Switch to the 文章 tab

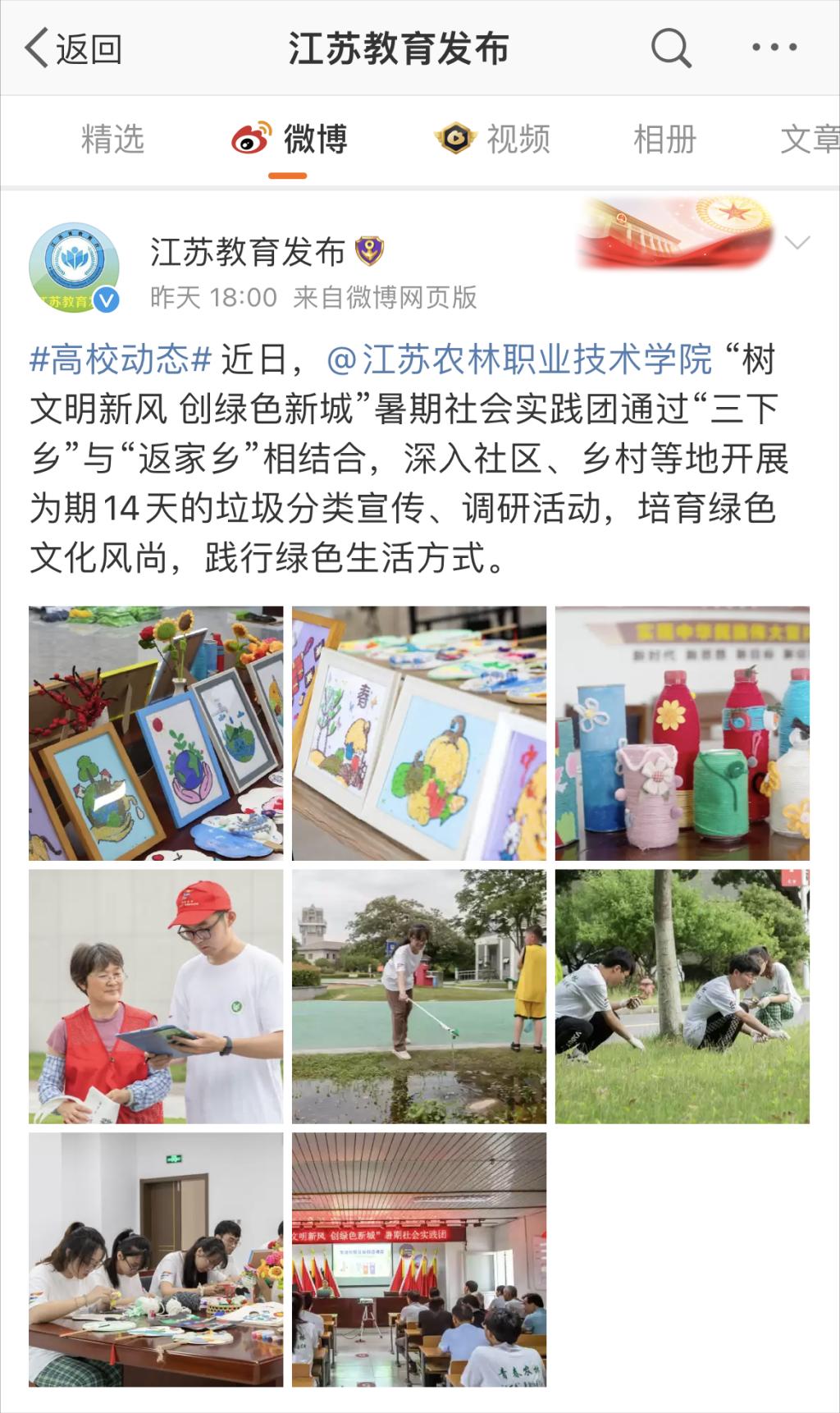(x=808, y=139)
